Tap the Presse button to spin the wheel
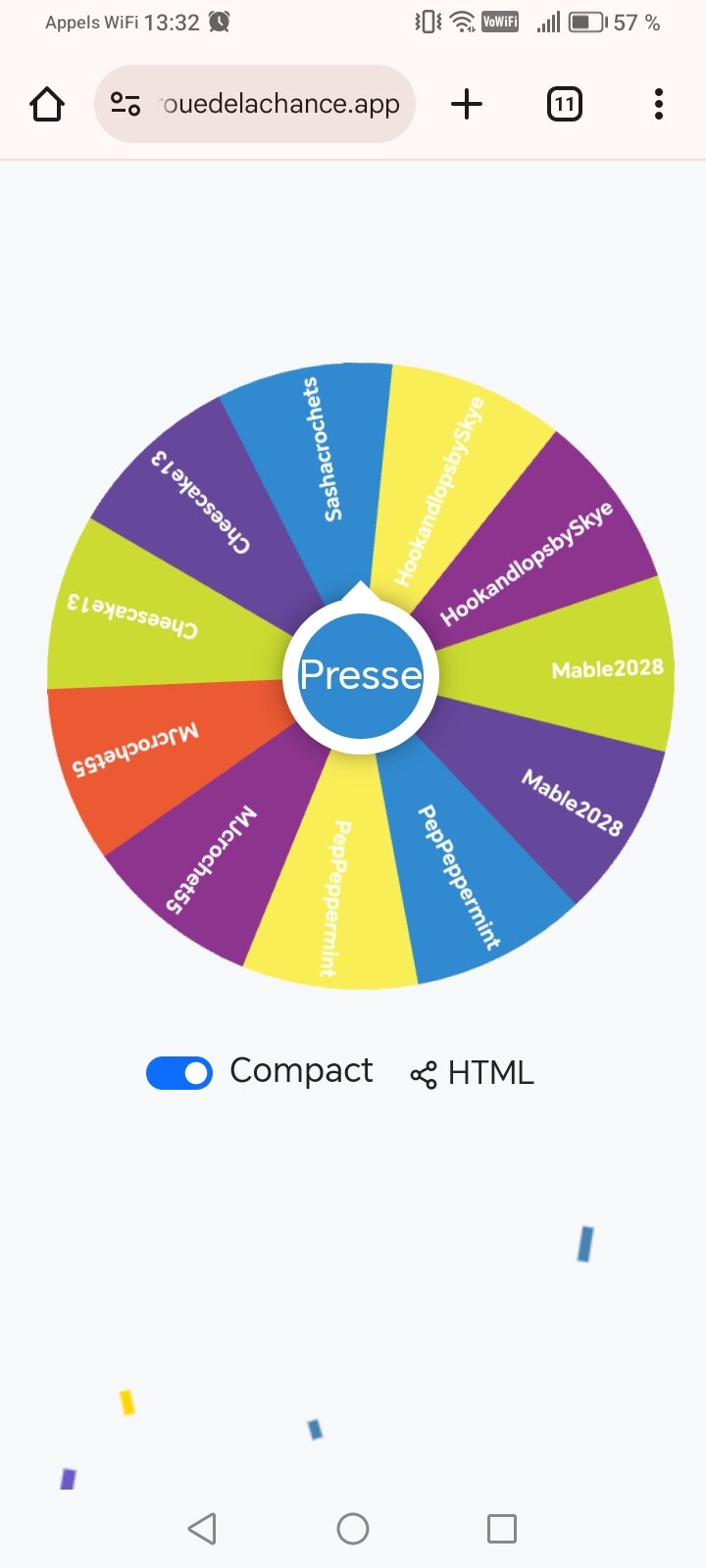This screenshot has height=1568, width=706. click(x=361, y=675)
